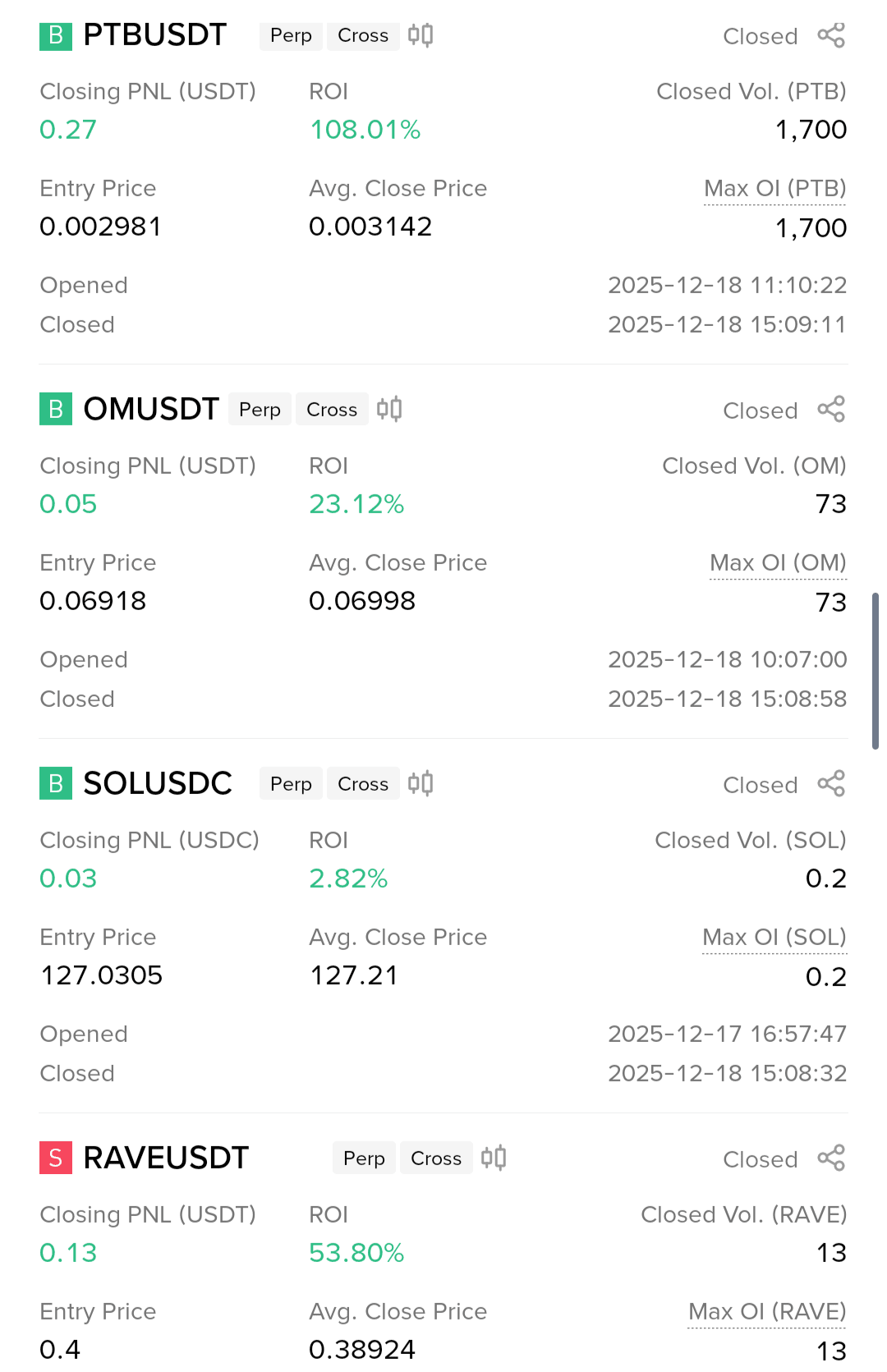The width and height of the screenshot is (887, 1372).
Task: Open the SOLUSDC candlestick chart icon
Action: point(421,783)
